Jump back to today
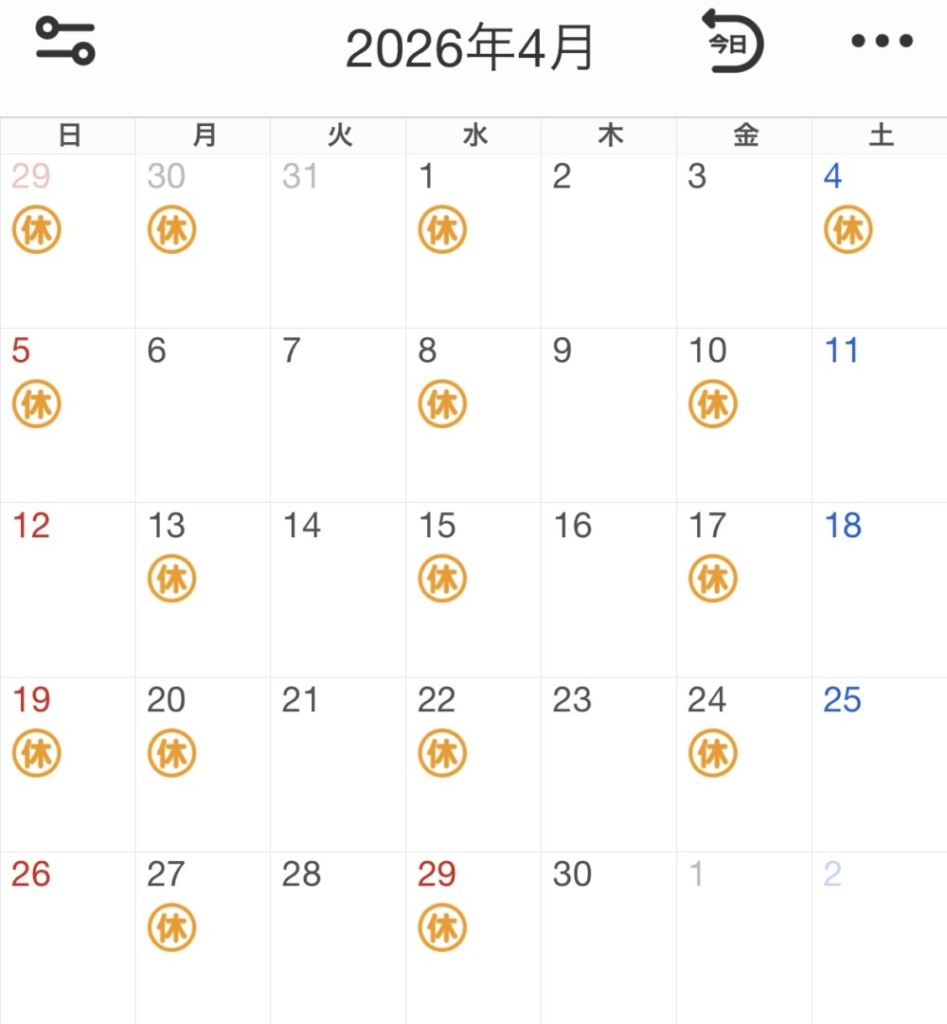Image resolution: width=947 pixels, height=1024 pixels. (732, 42)
